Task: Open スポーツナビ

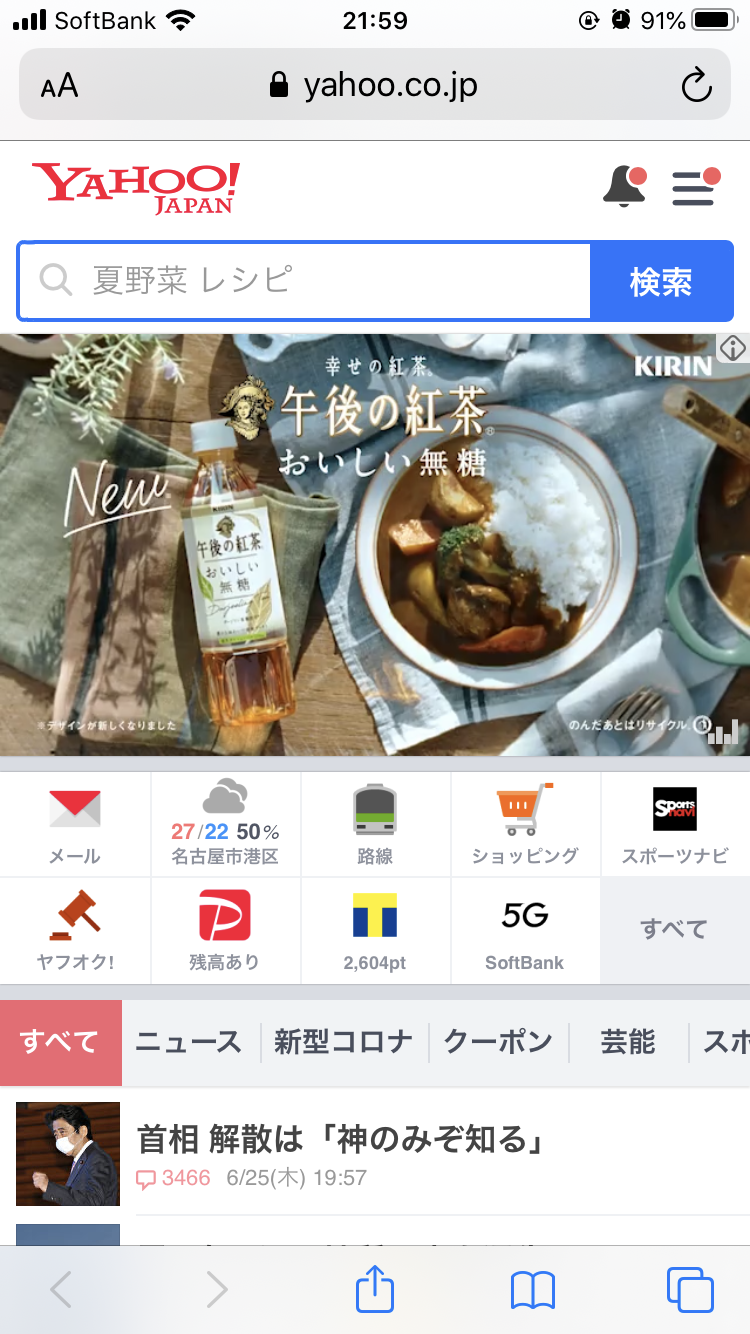Action: [675, 824]
